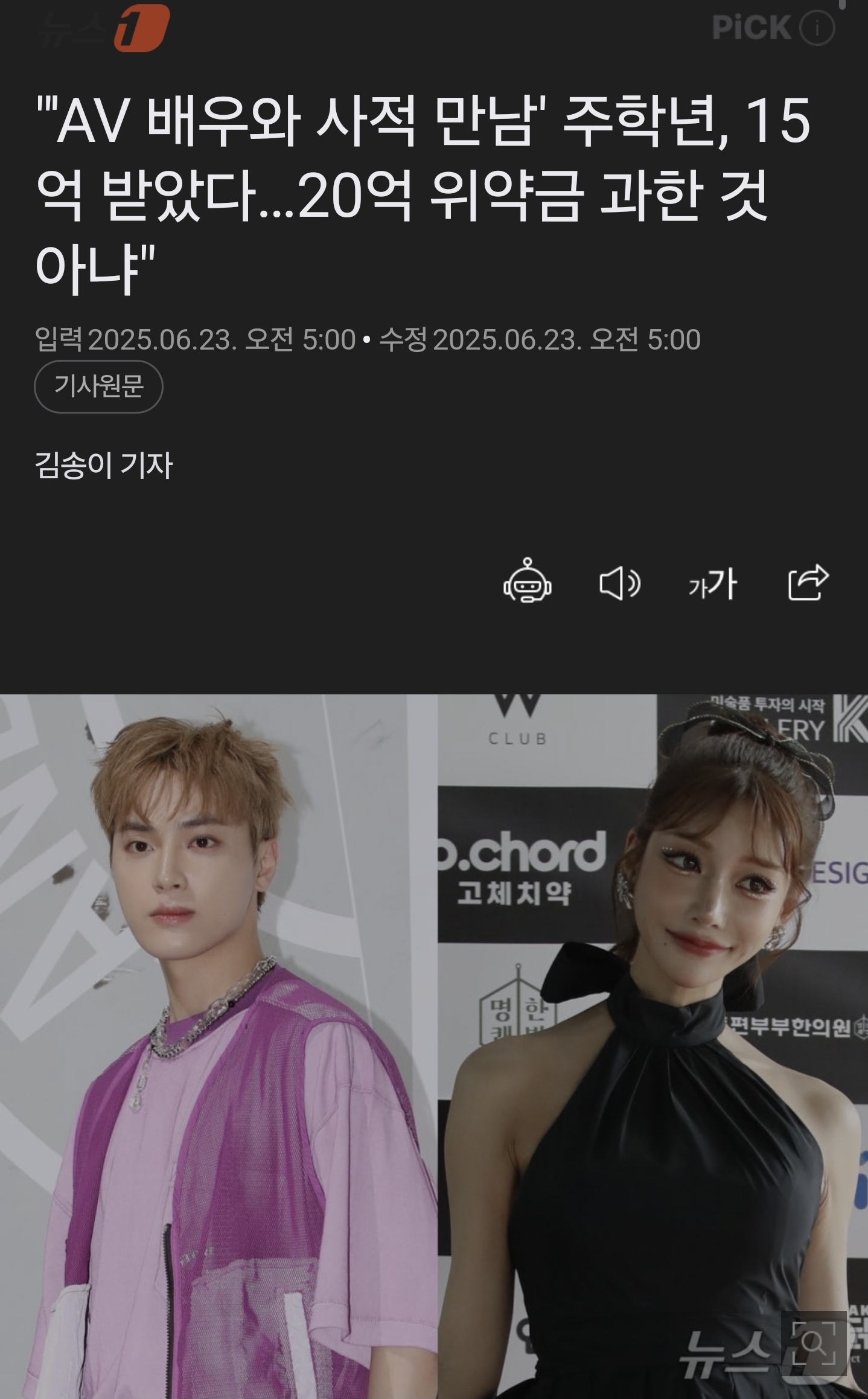Tap the 뉴스1 publisher logo

[103, 28]
